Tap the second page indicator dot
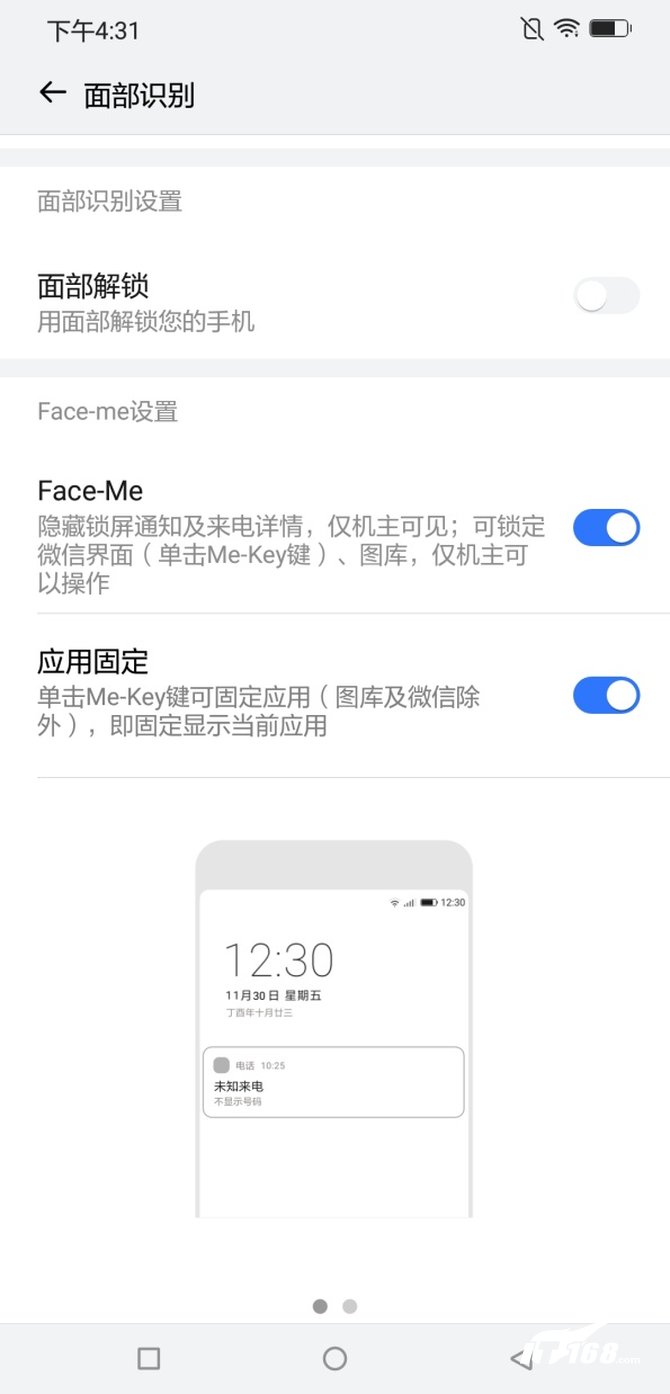Viewport: 670px width, 1394px height. (349, 1306)
